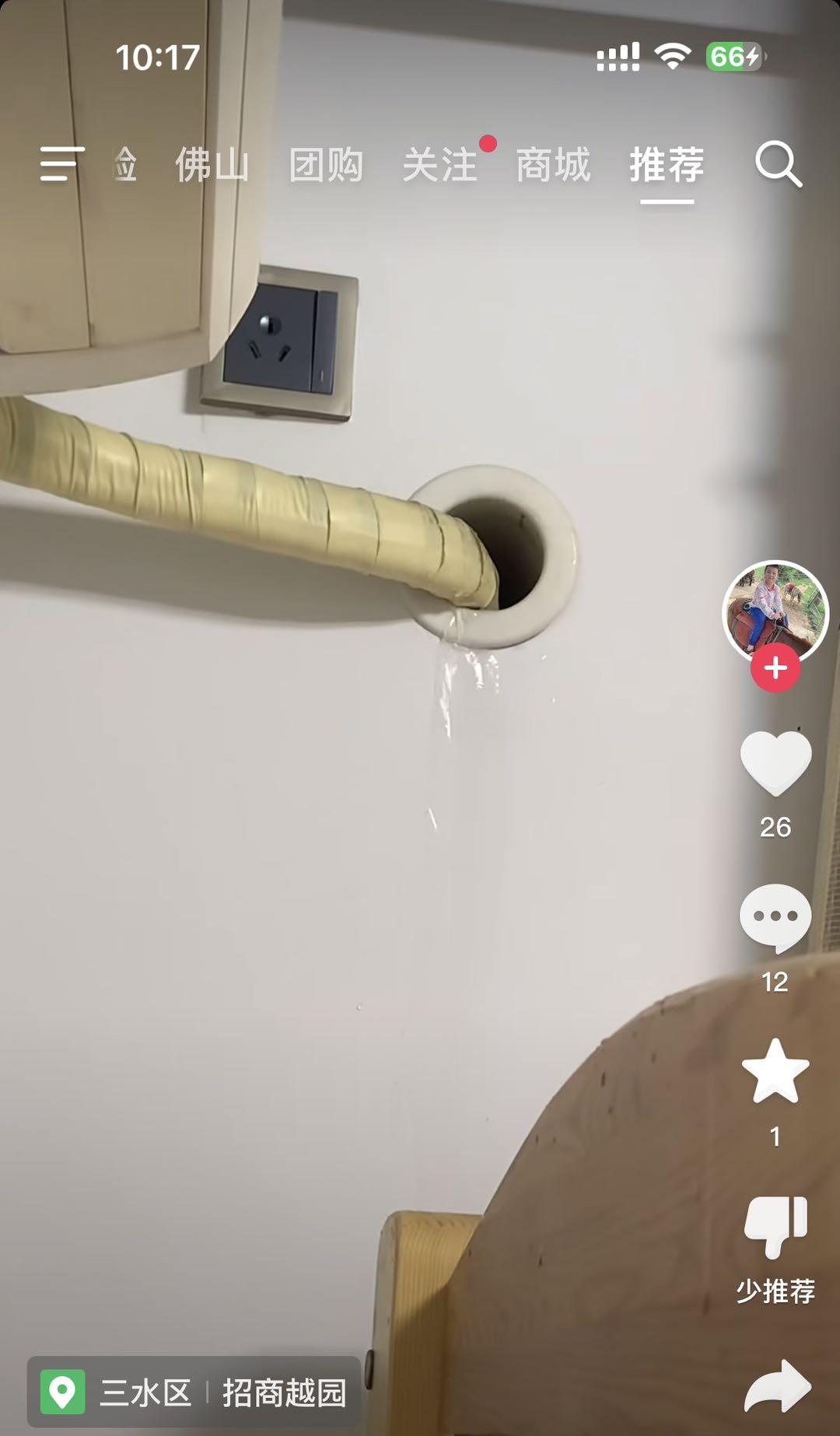Image resolution: width=840 pixels, height=1436 pixels.
Task: Switch to the 团购 tab
Action: [x=326, y=165]
